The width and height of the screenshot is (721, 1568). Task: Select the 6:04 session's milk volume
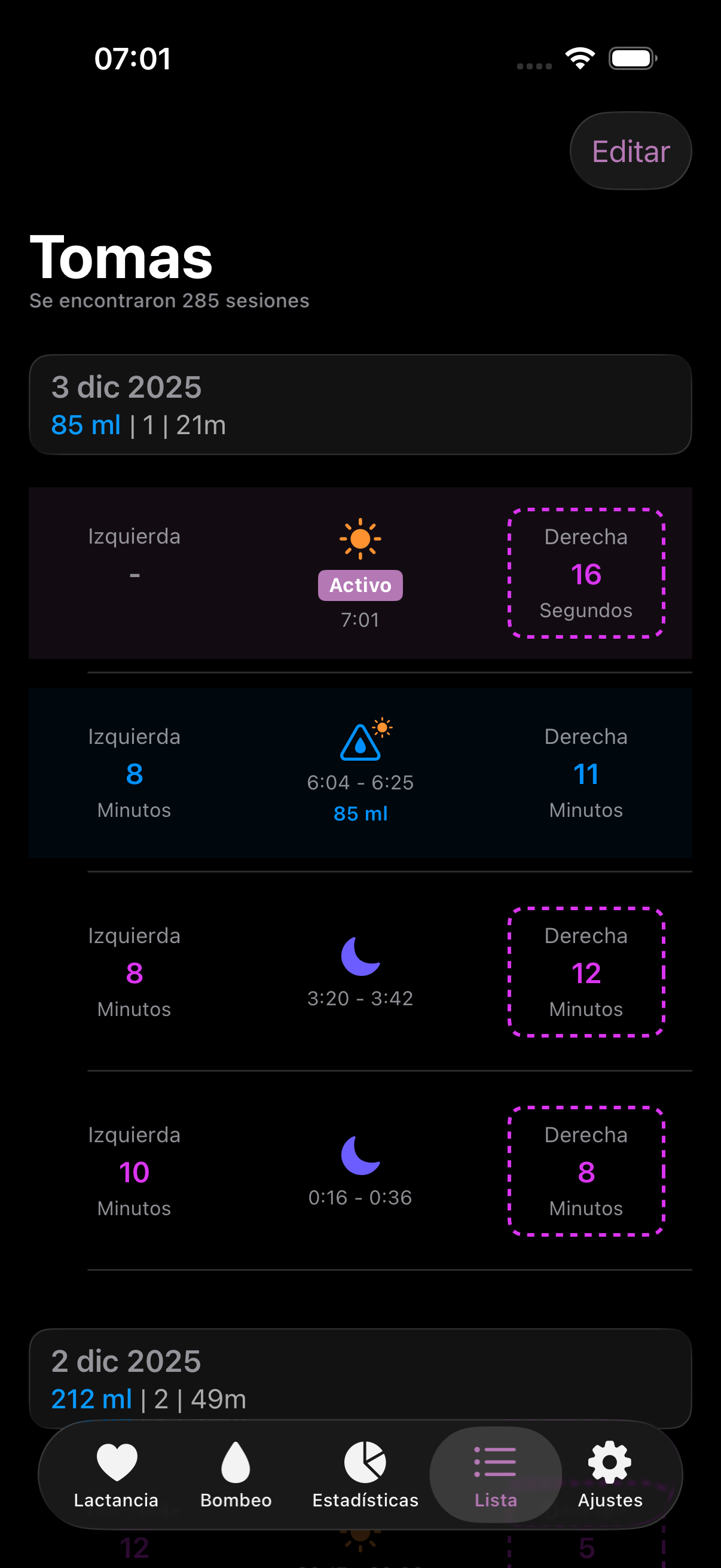[x=360, y=814]
